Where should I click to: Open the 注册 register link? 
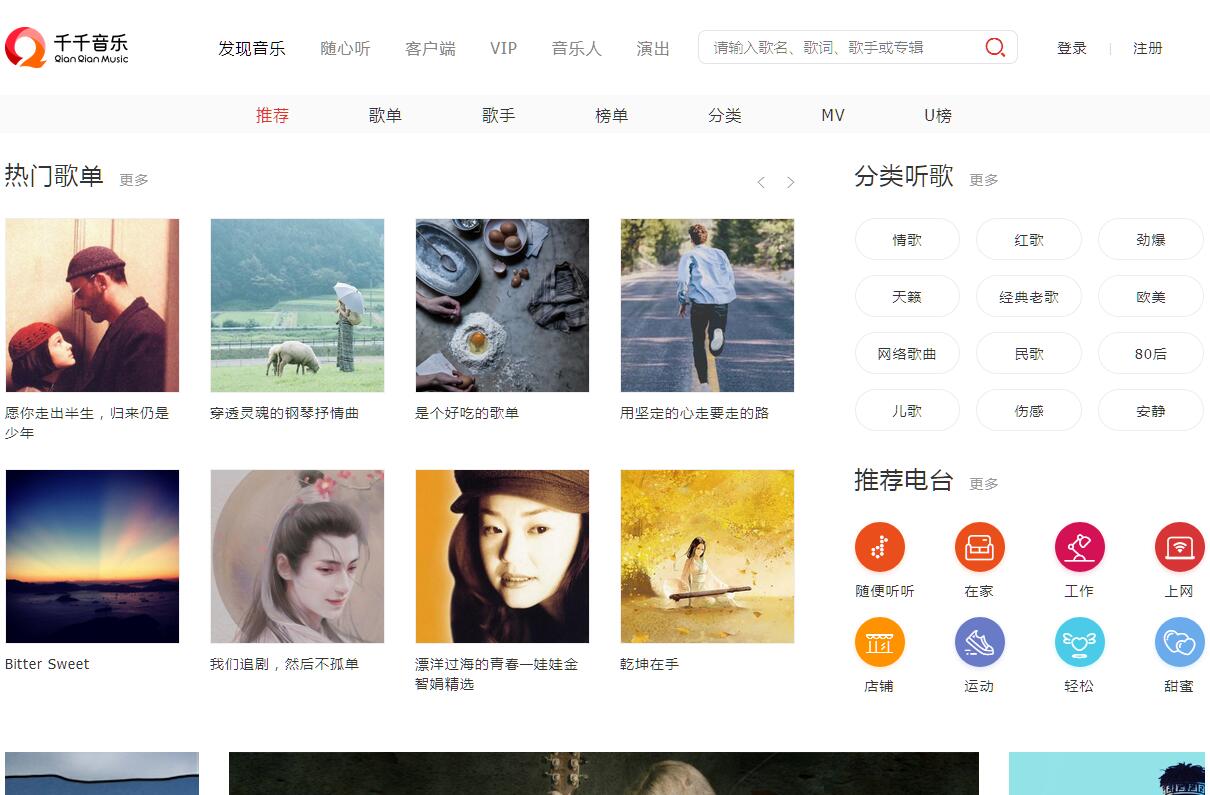tap(1147, 48)
